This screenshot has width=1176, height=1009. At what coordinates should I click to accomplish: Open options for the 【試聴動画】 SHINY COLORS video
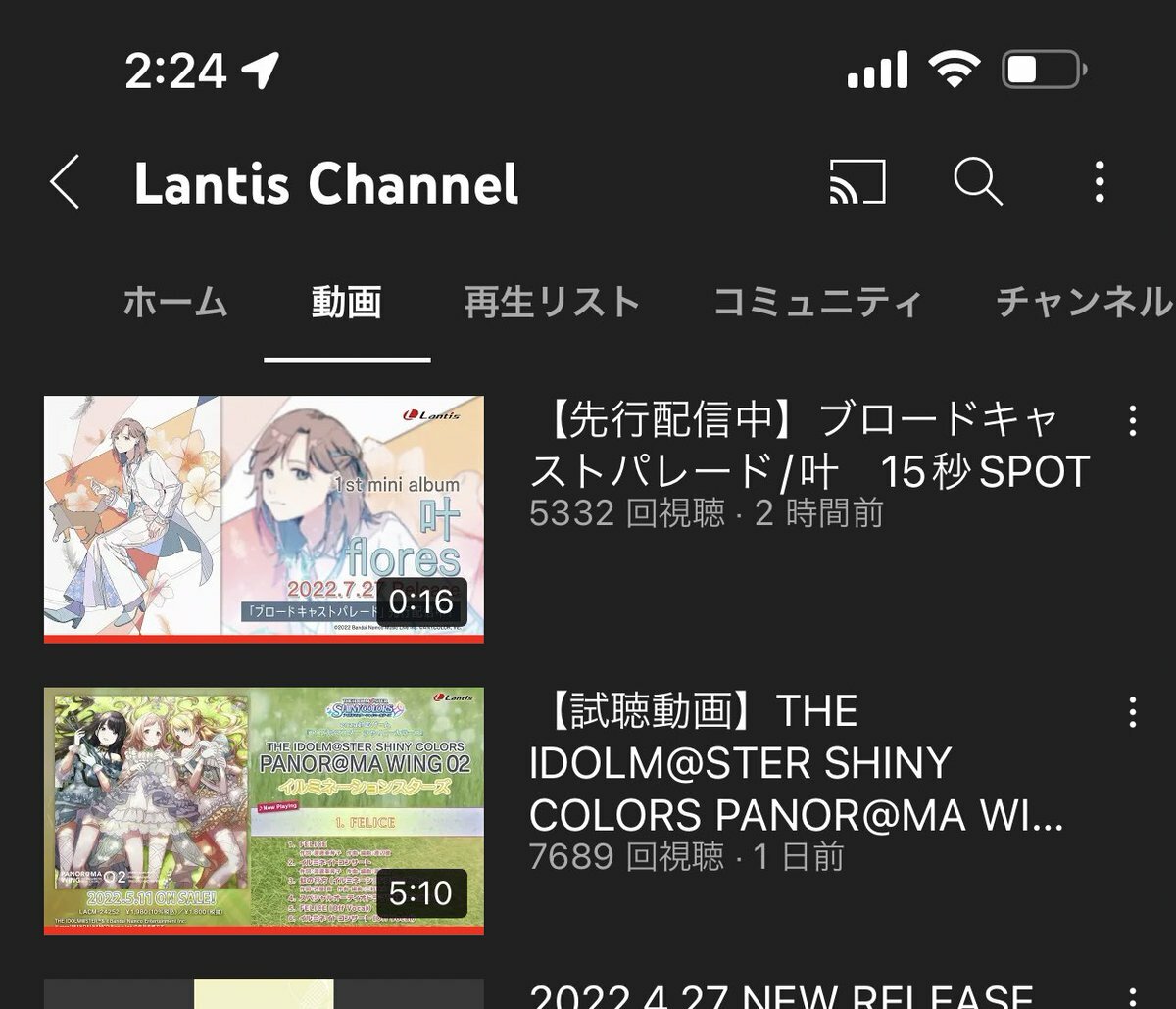click(x=1133, y=712)
